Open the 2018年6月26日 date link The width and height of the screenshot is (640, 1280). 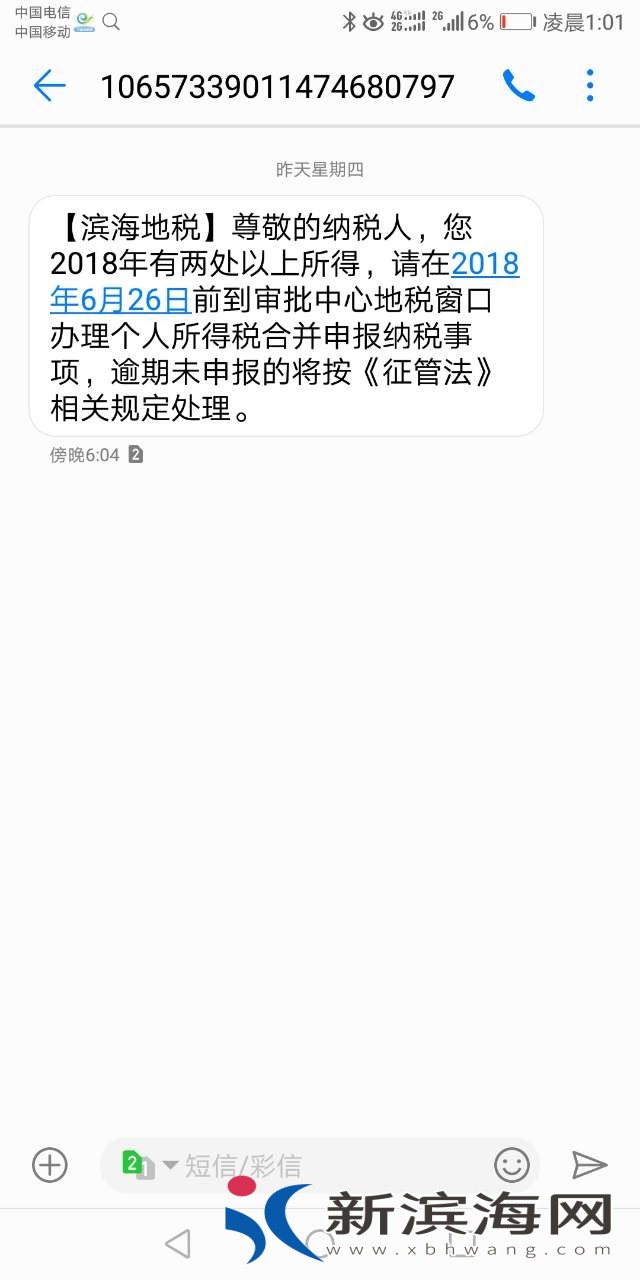coord(120,299)
